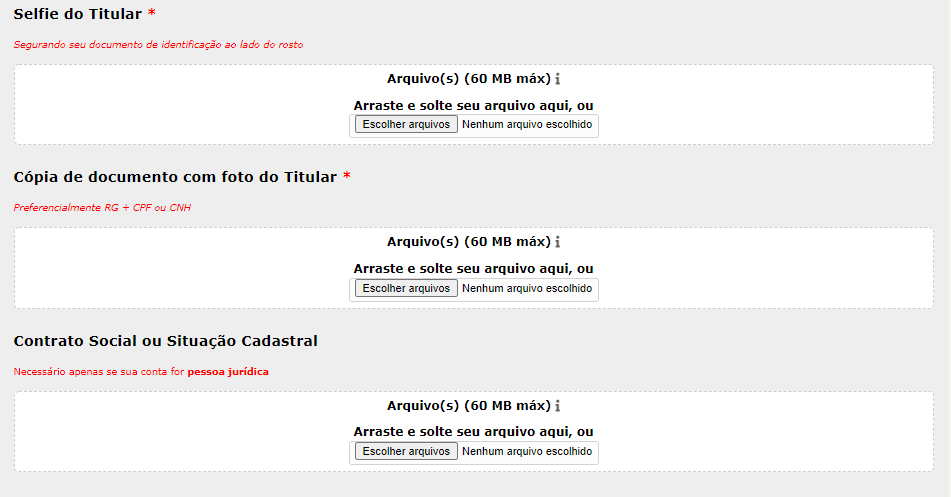Choose files for Cópia de documento com foto

406,288
